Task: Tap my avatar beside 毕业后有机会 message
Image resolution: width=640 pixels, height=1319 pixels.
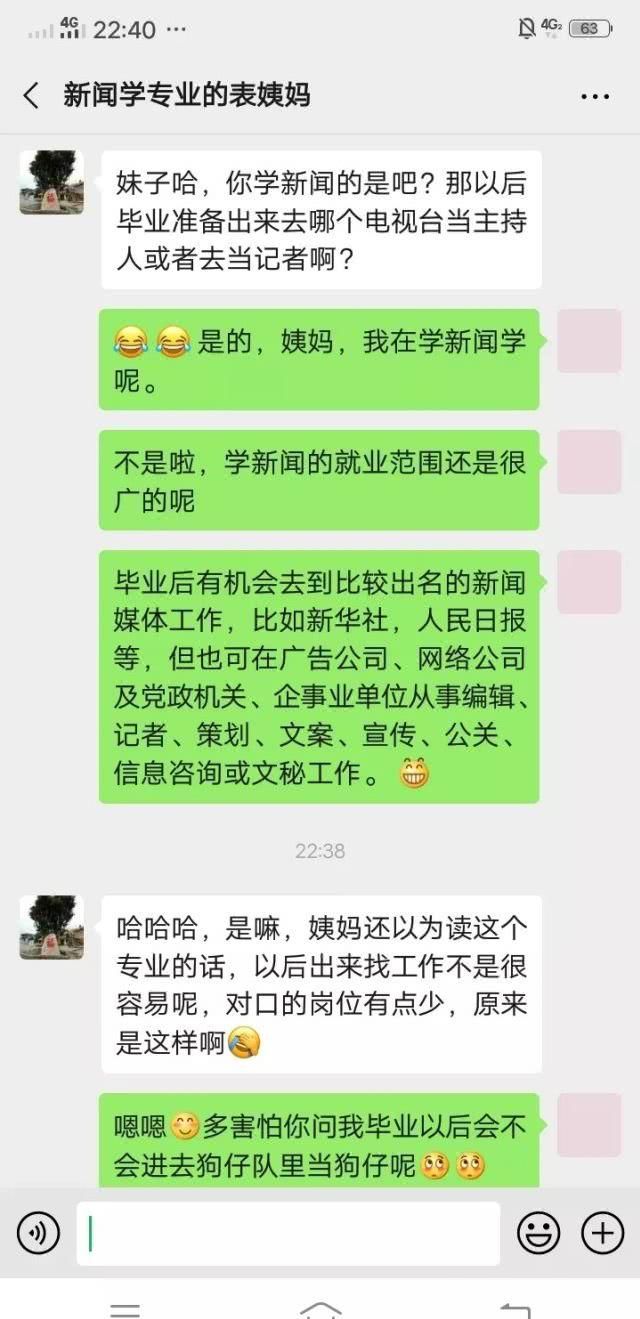Action: click(589, 582)
